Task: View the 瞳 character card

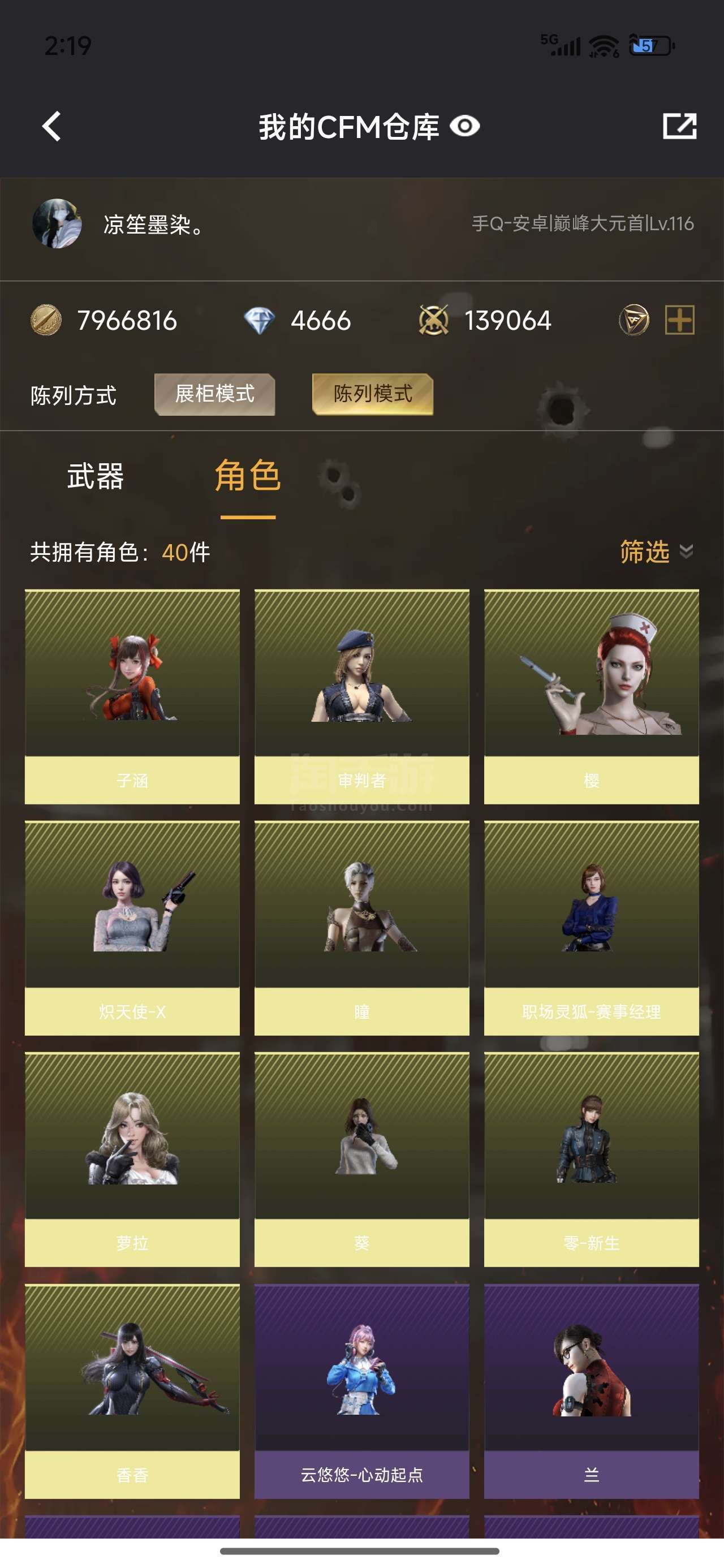Action: click(x=361, y=928)
